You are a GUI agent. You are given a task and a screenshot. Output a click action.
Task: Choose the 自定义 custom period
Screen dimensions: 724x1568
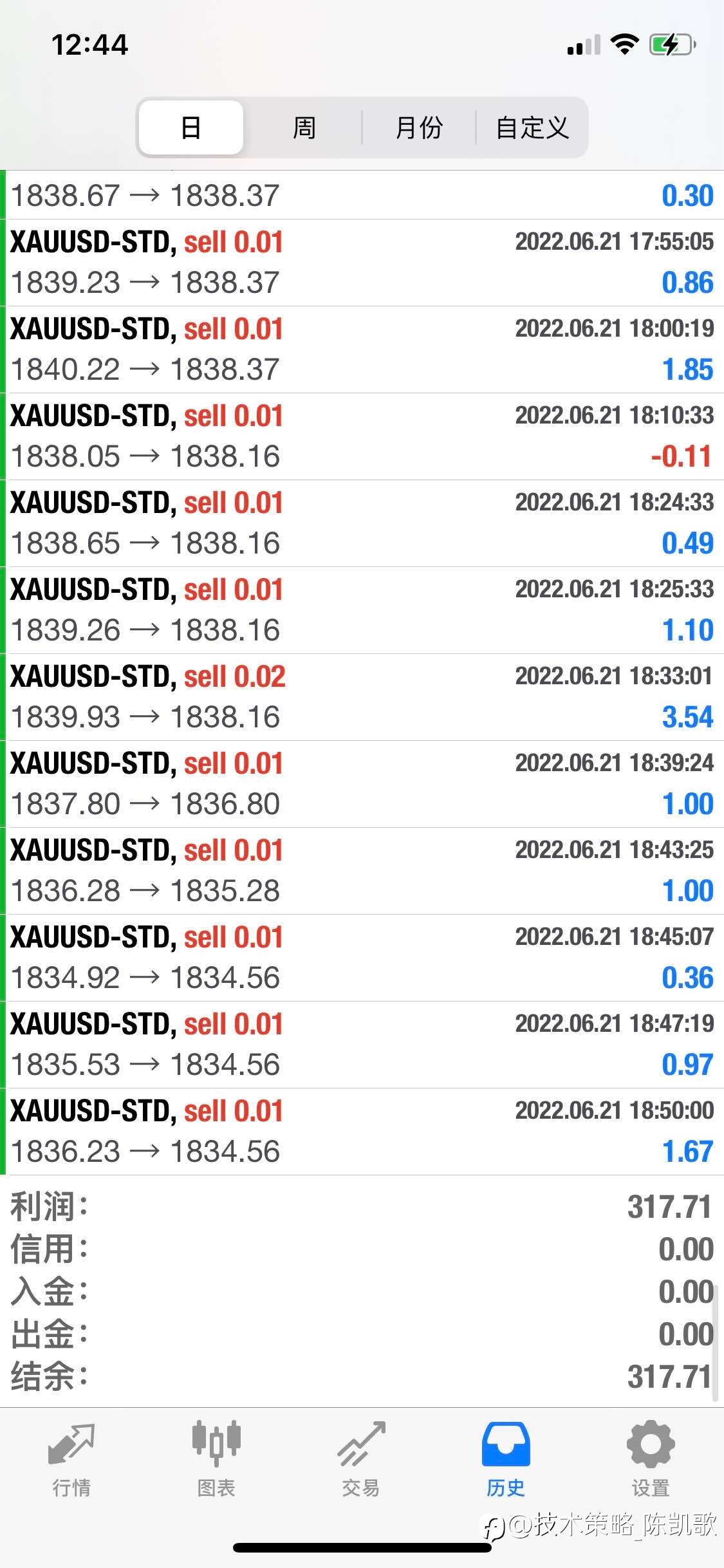[532, 127]
